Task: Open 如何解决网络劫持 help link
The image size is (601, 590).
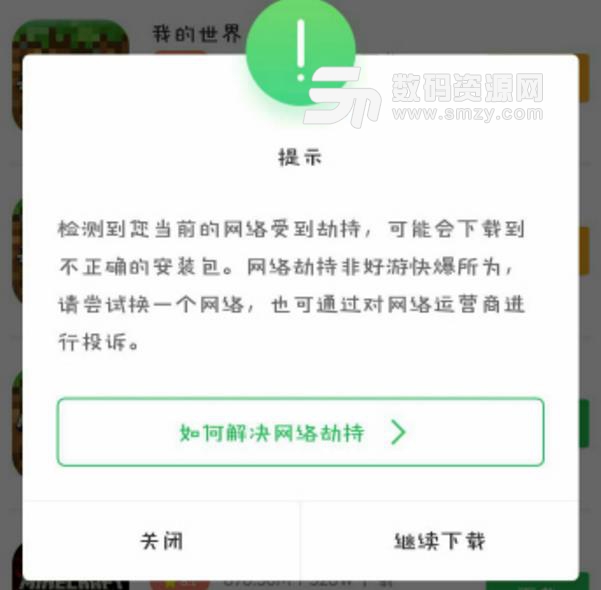Action: (300, 432)
